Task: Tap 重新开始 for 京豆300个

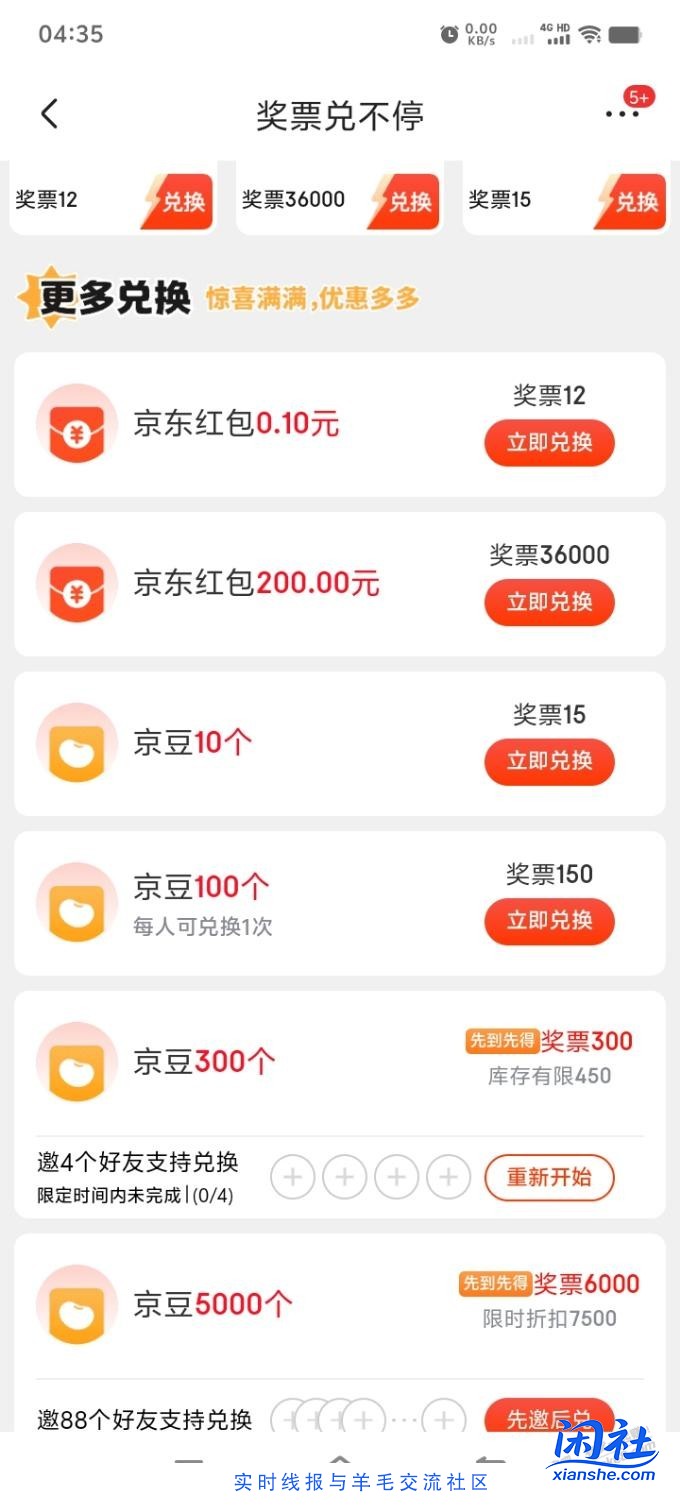Action: point(549,1178)
